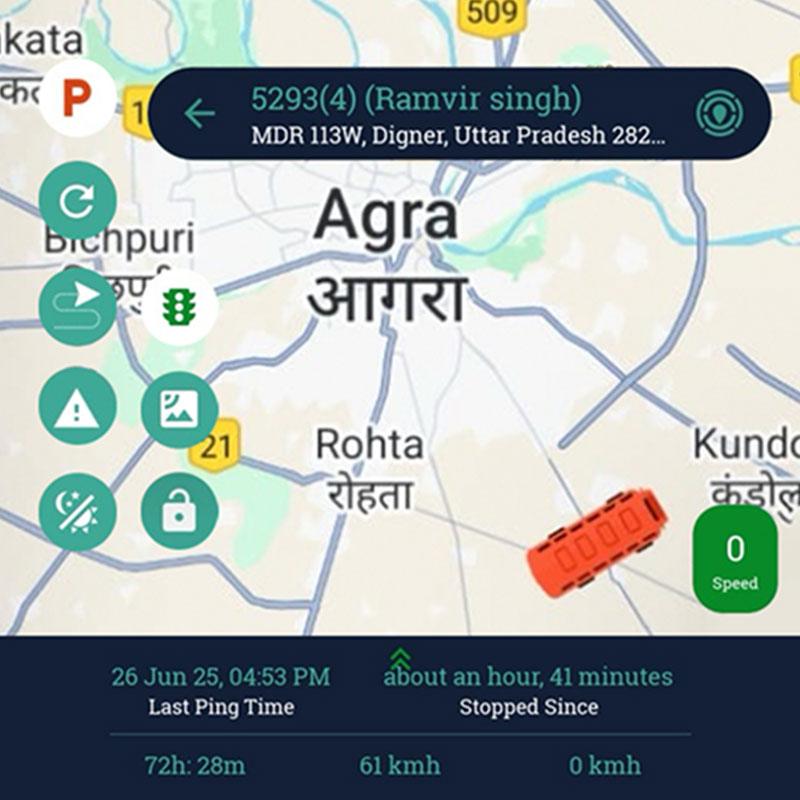Tap the locate vehicle target icon

[x=719, y=114]
